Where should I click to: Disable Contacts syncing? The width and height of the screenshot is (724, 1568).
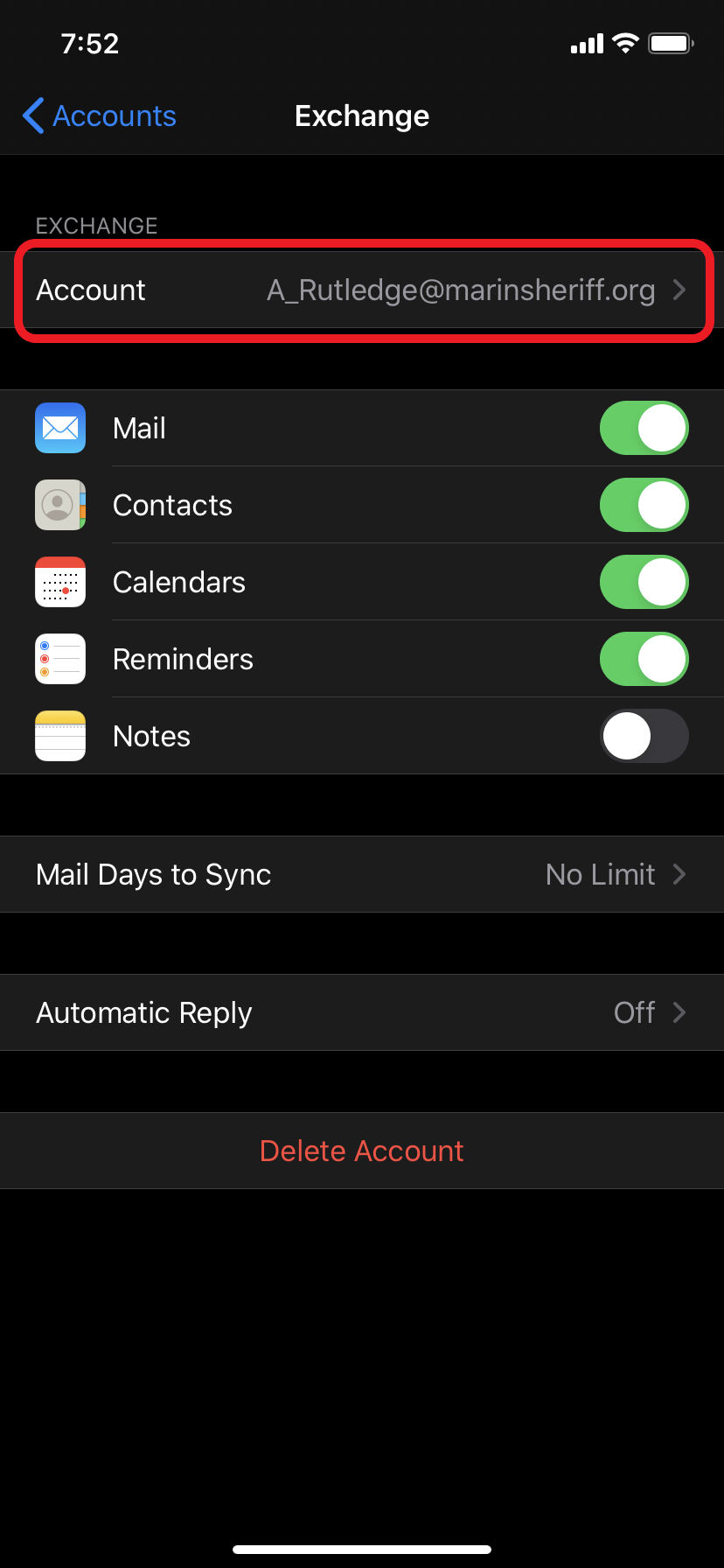[644, 505]
